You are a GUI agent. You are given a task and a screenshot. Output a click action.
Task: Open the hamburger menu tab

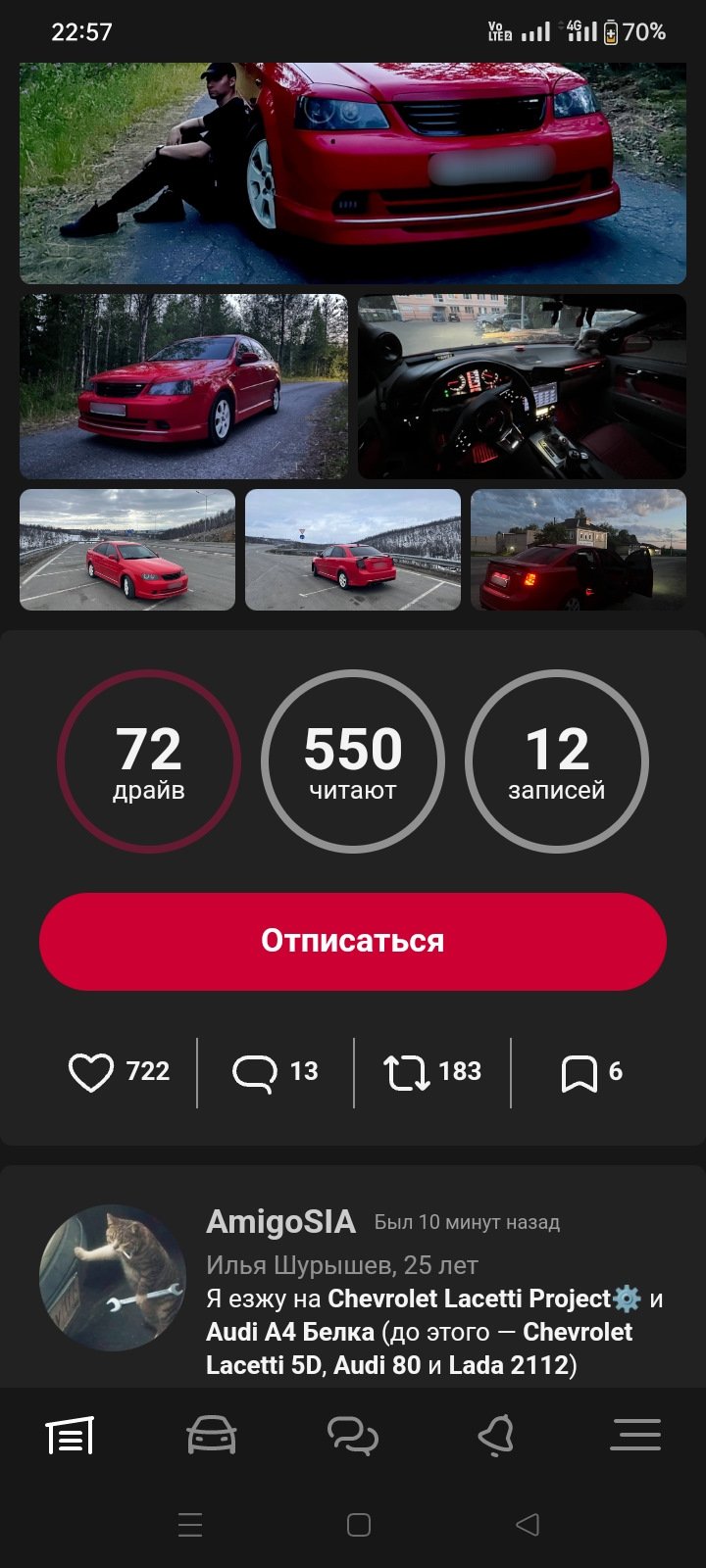click(x=635, y=1437)
